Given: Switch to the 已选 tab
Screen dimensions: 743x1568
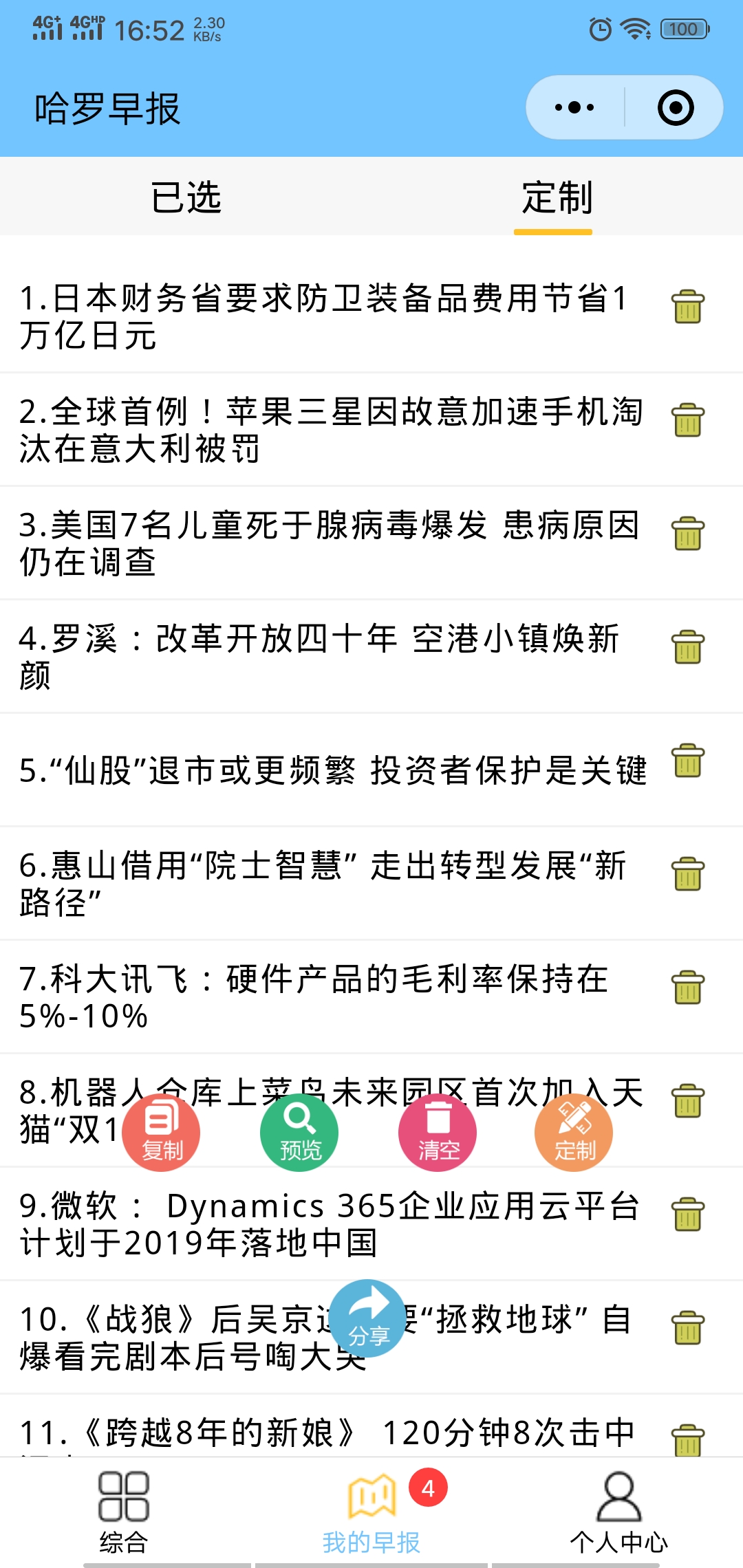Looking at the screenshot, I should pyautogui.click(x=186, y=197).
